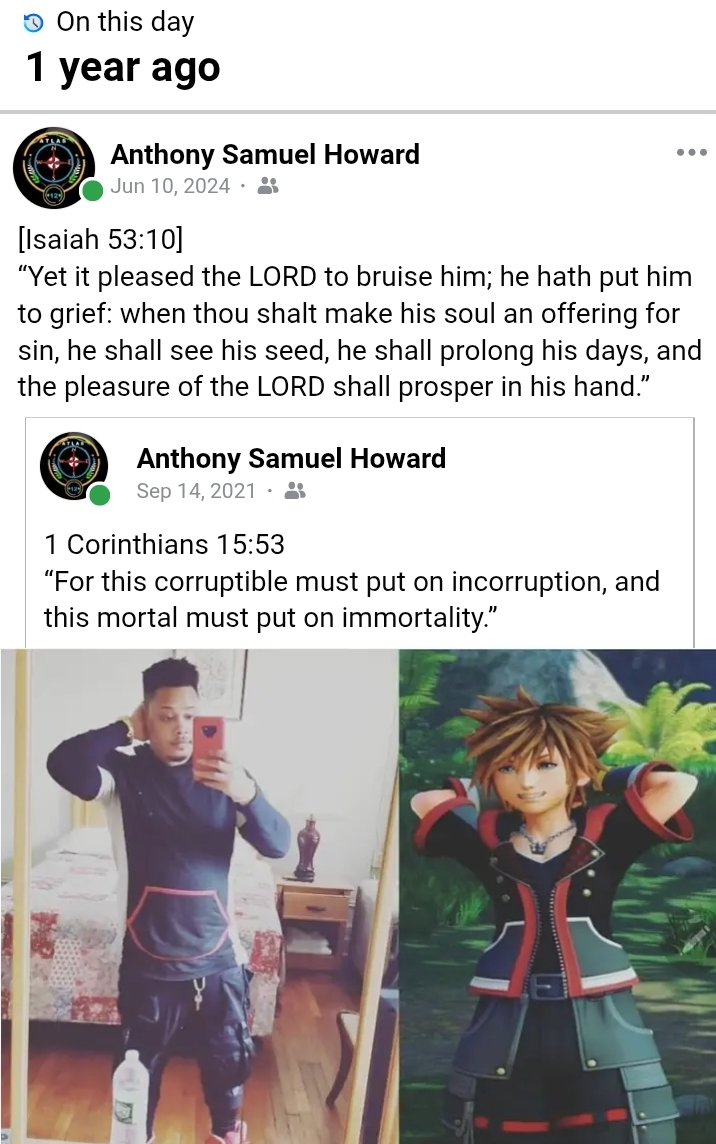Open the post's three-dot options menu
Viewport: 716px width, 1144px height.
pos(691,153)
